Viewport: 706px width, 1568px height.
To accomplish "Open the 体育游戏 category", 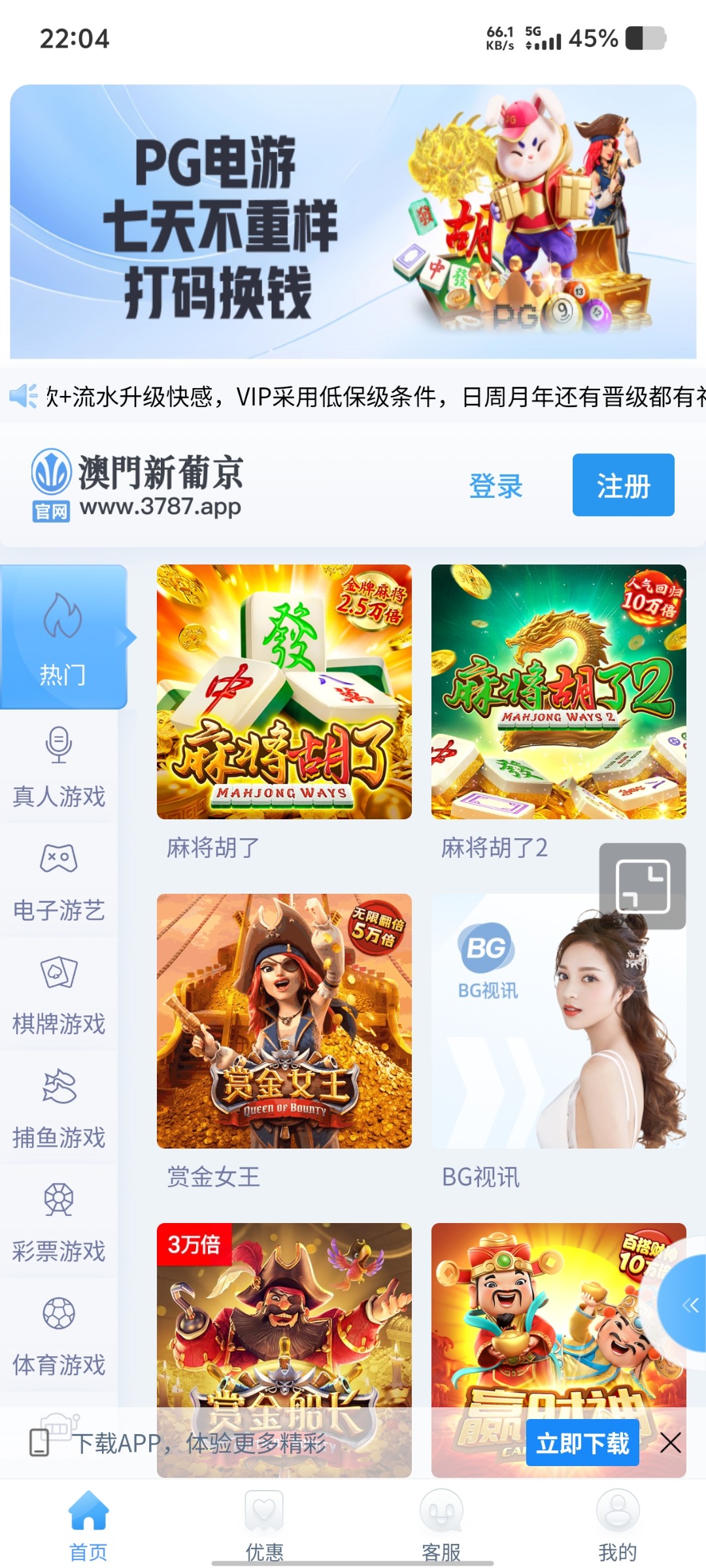I will coord(59,1334).
